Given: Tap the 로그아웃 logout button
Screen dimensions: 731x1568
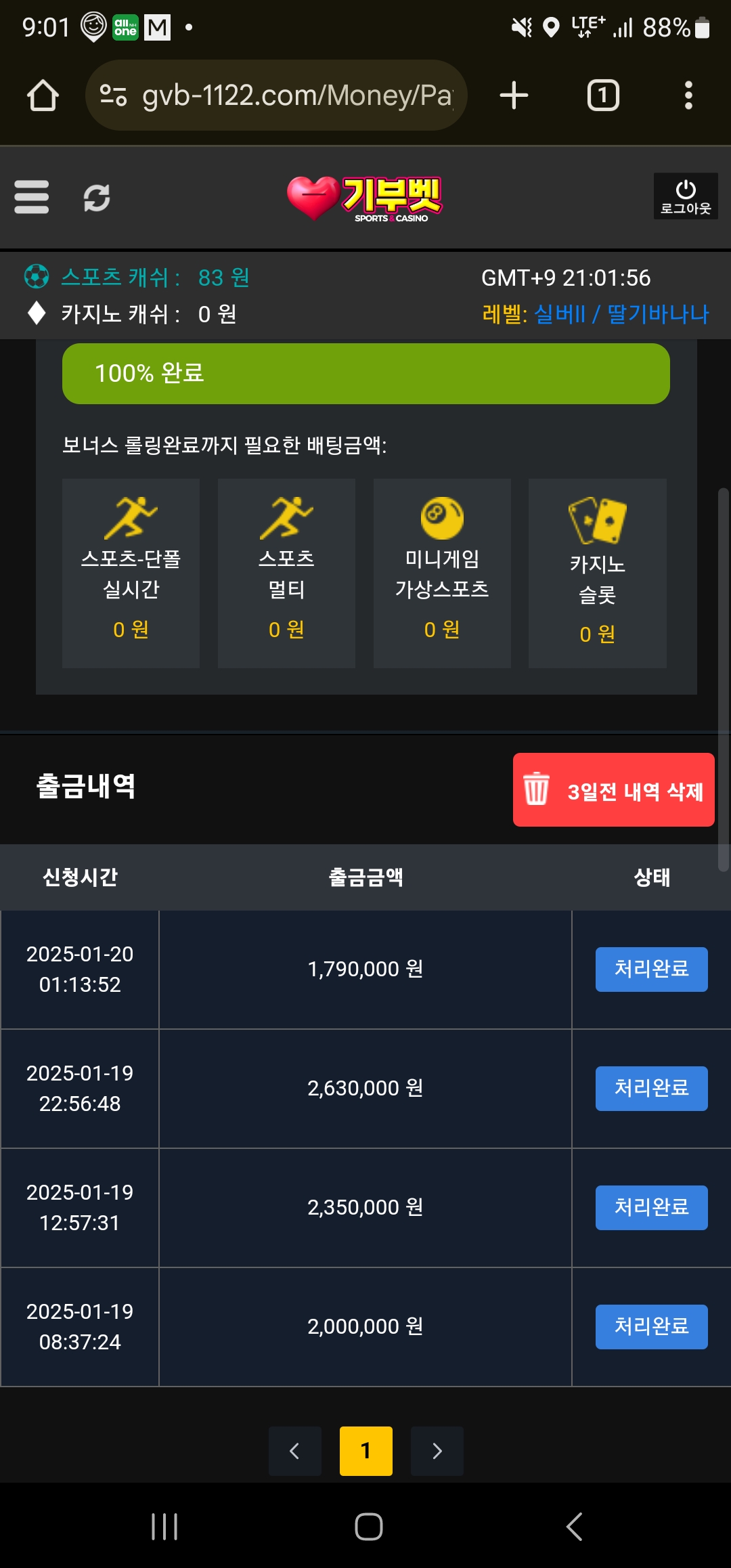Looking at the screenshot, I should click(686, 196).
